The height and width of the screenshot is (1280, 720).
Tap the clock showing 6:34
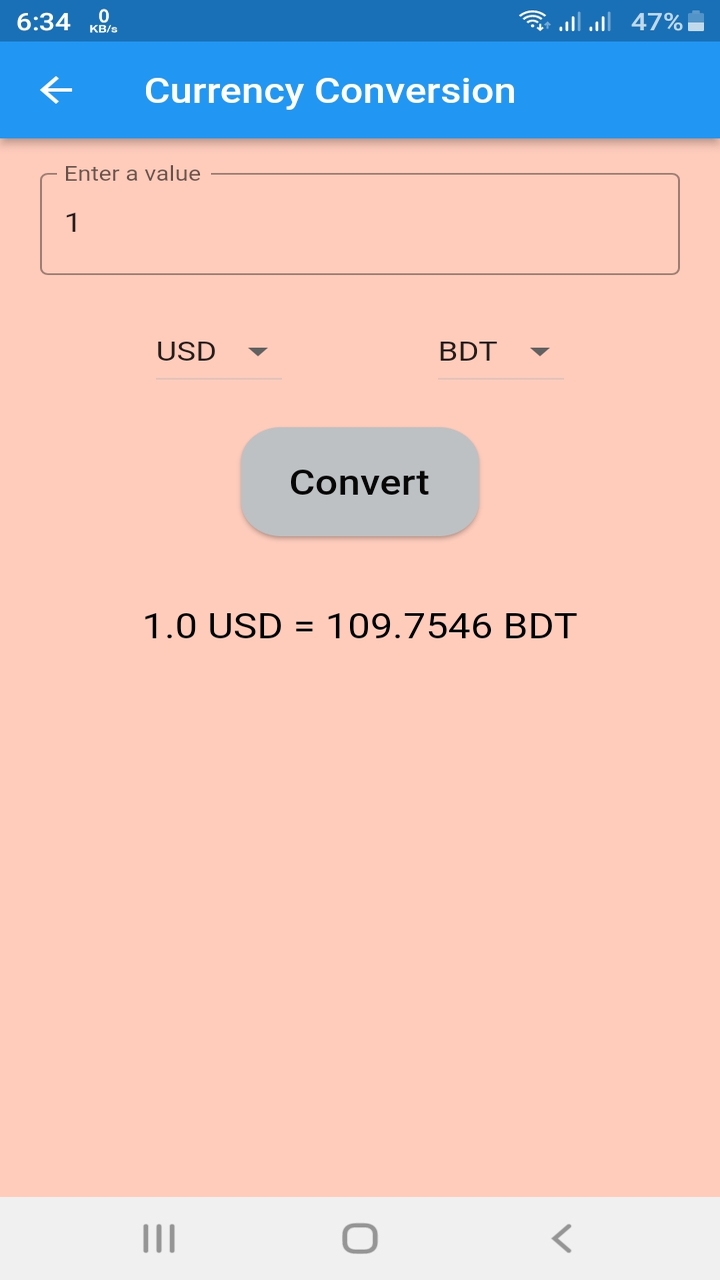coord(43,20)
